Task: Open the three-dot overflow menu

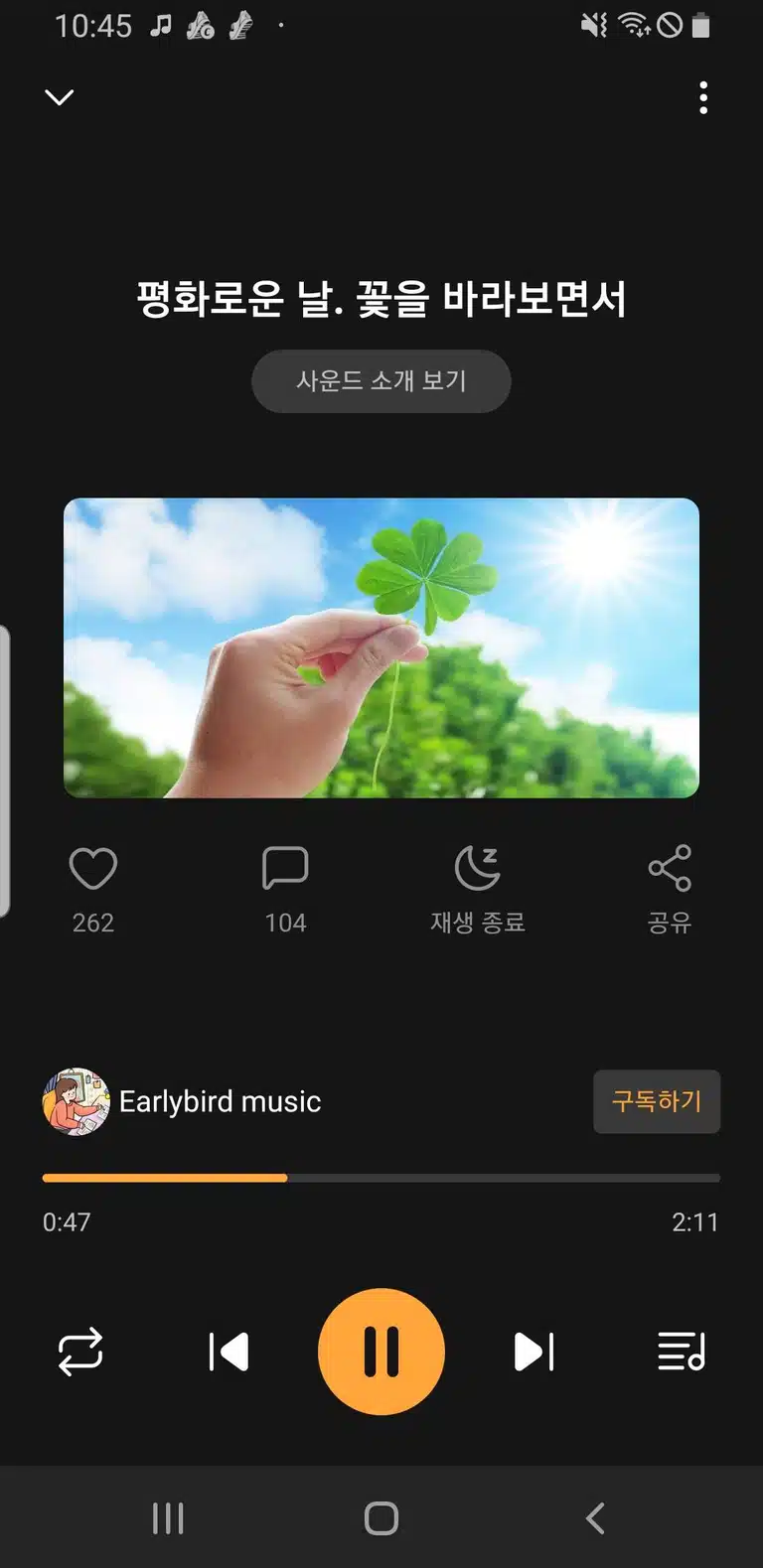Action: [x=703, y=97]
